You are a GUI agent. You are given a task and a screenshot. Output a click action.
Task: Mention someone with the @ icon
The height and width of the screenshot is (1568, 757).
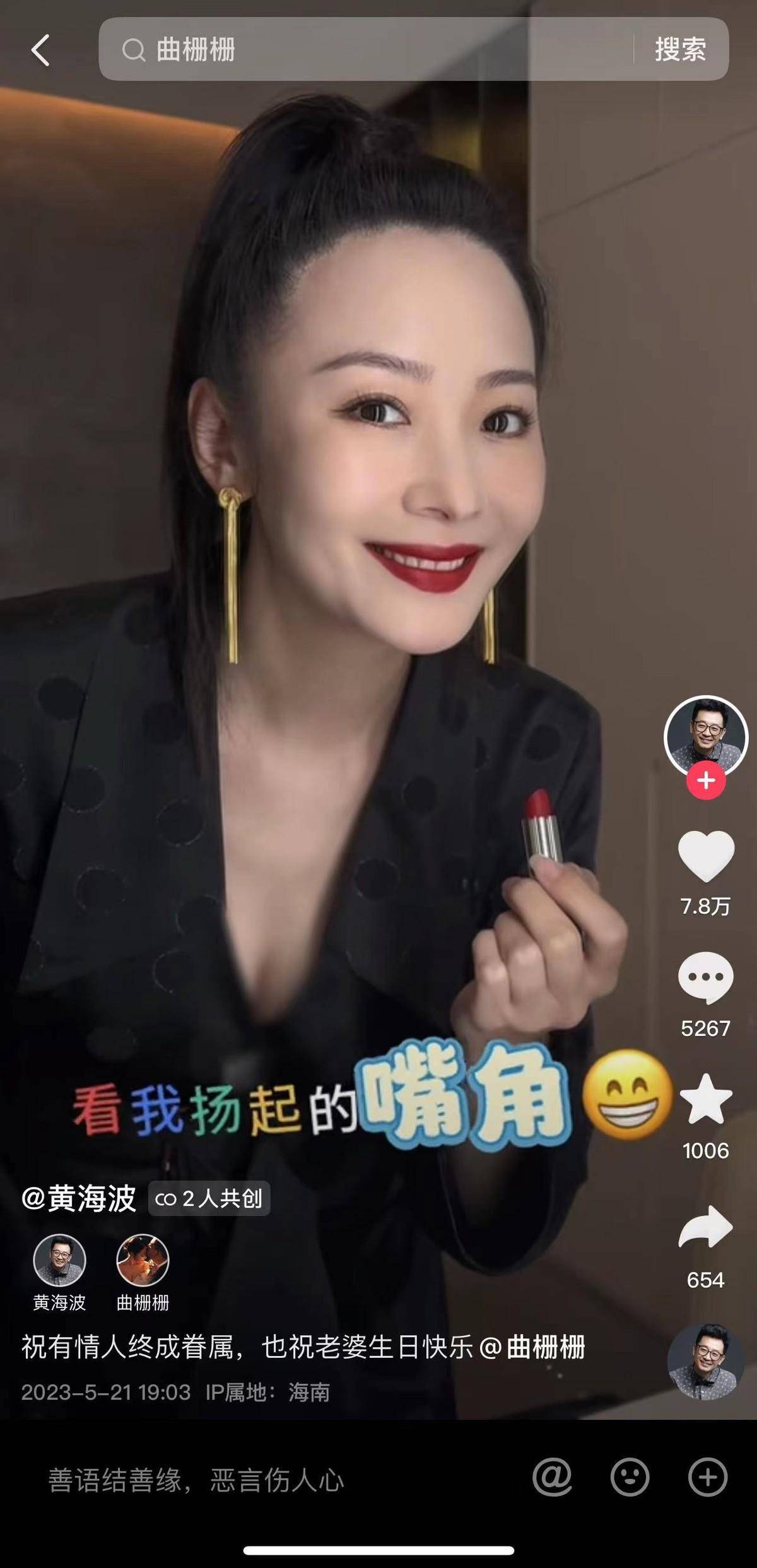[x=552, y=1477]
